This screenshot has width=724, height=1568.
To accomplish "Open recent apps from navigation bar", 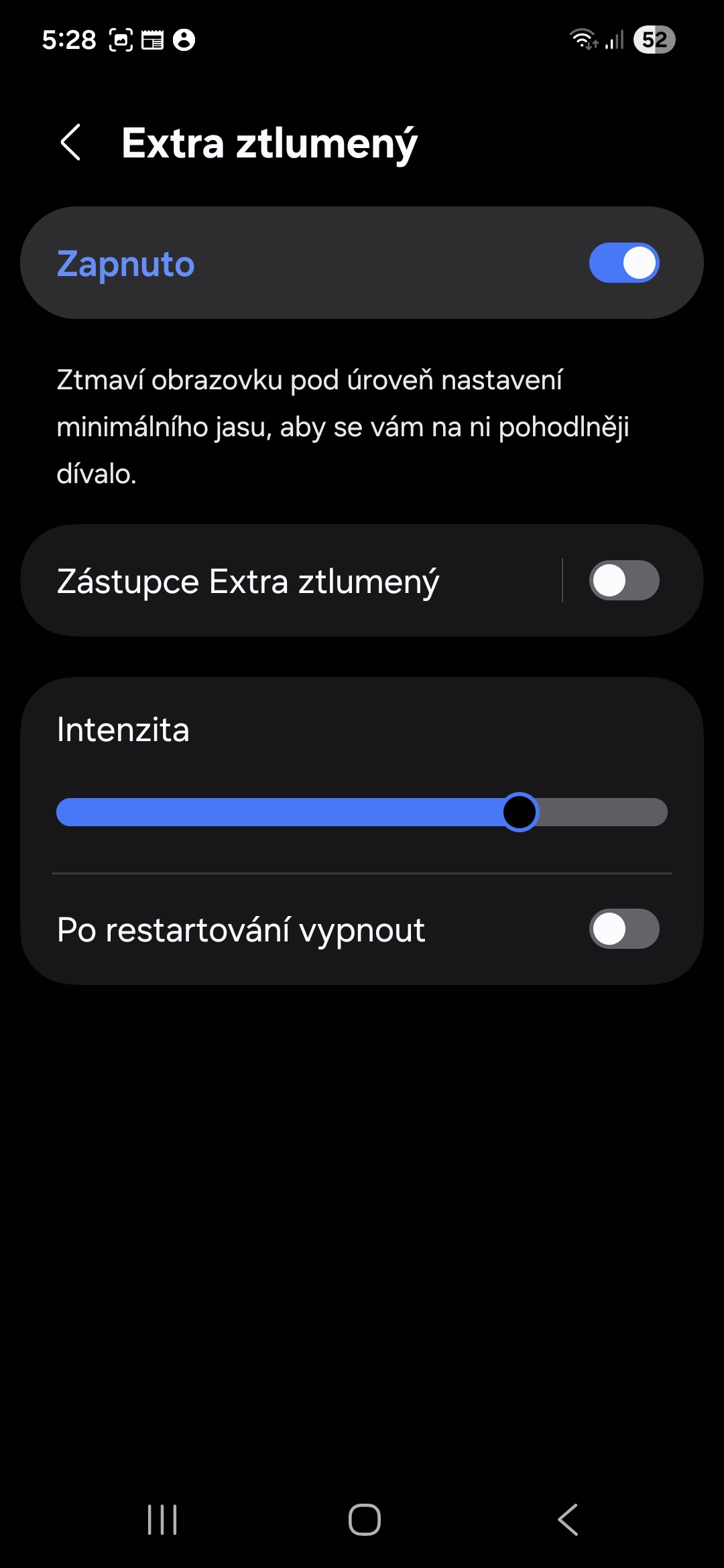I will 162,1519.
